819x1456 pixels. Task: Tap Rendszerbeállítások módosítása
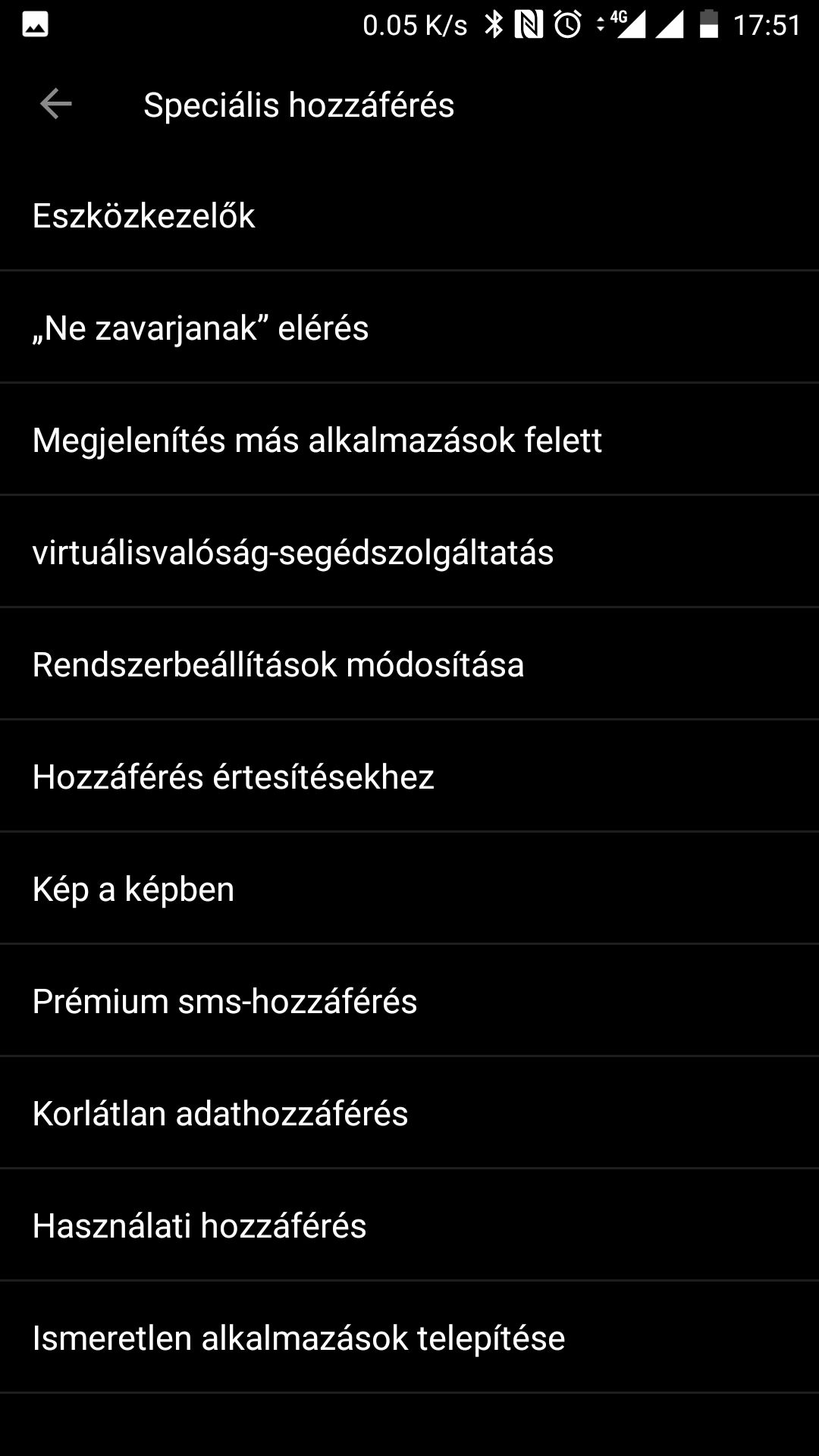pyautogui.click(x=409, y=664)
